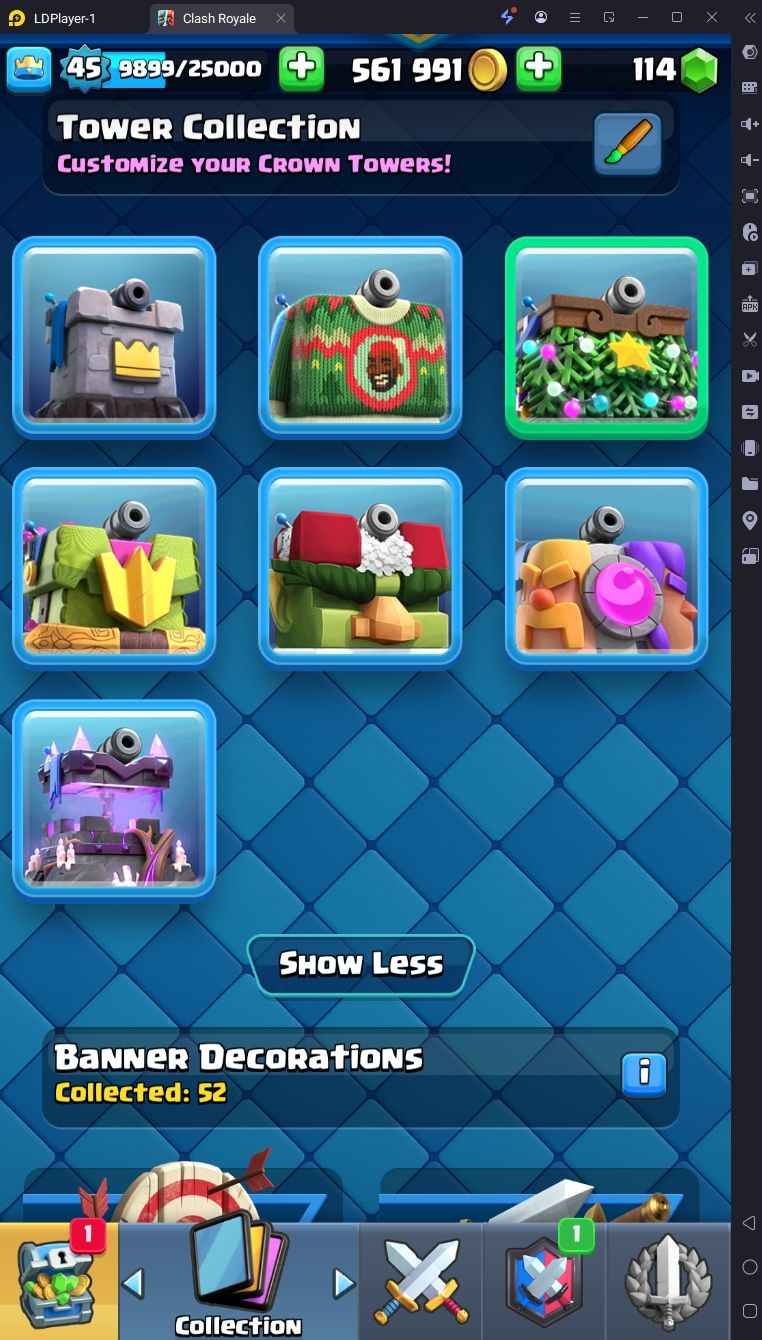Select the purple crystal tower skin
The image size is (762, 1340).
coord(114,798)
